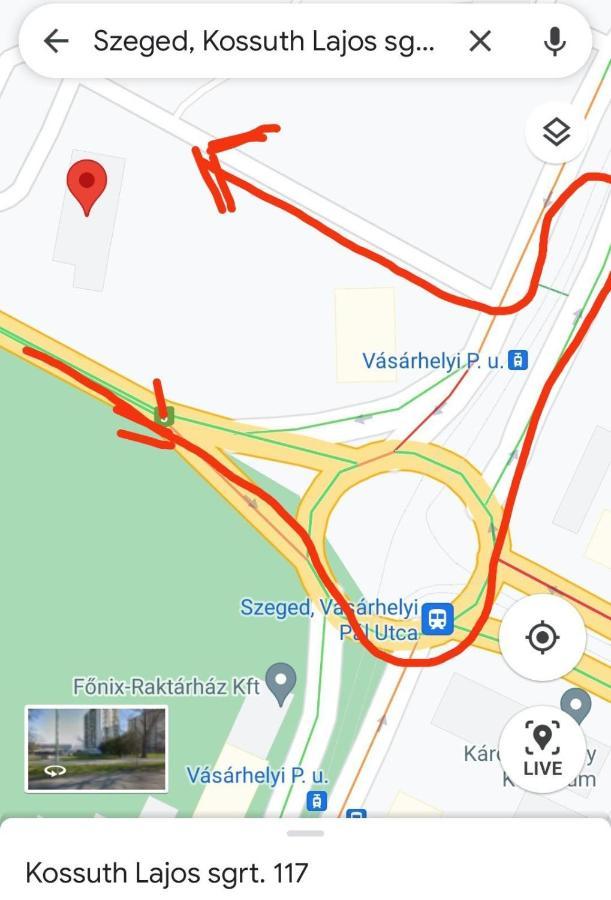Edit the Szeged, Kossuth Lajos search field
The image size is (611, 900).
point(264,41)
